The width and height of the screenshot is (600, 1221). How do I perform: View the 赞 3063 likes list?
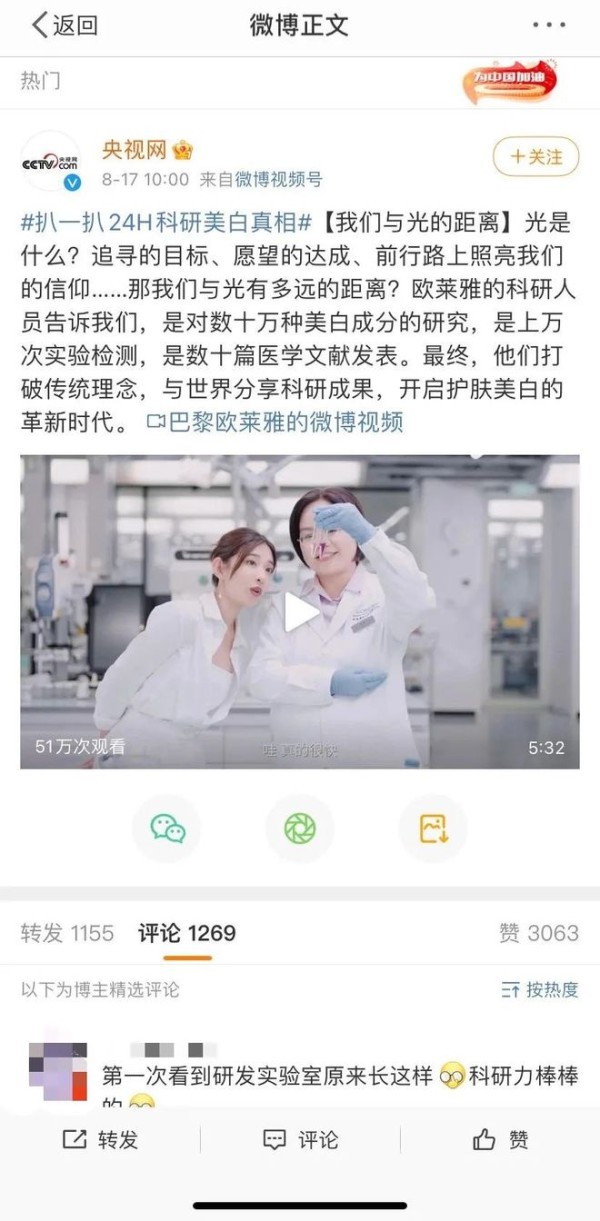point(539,933)
